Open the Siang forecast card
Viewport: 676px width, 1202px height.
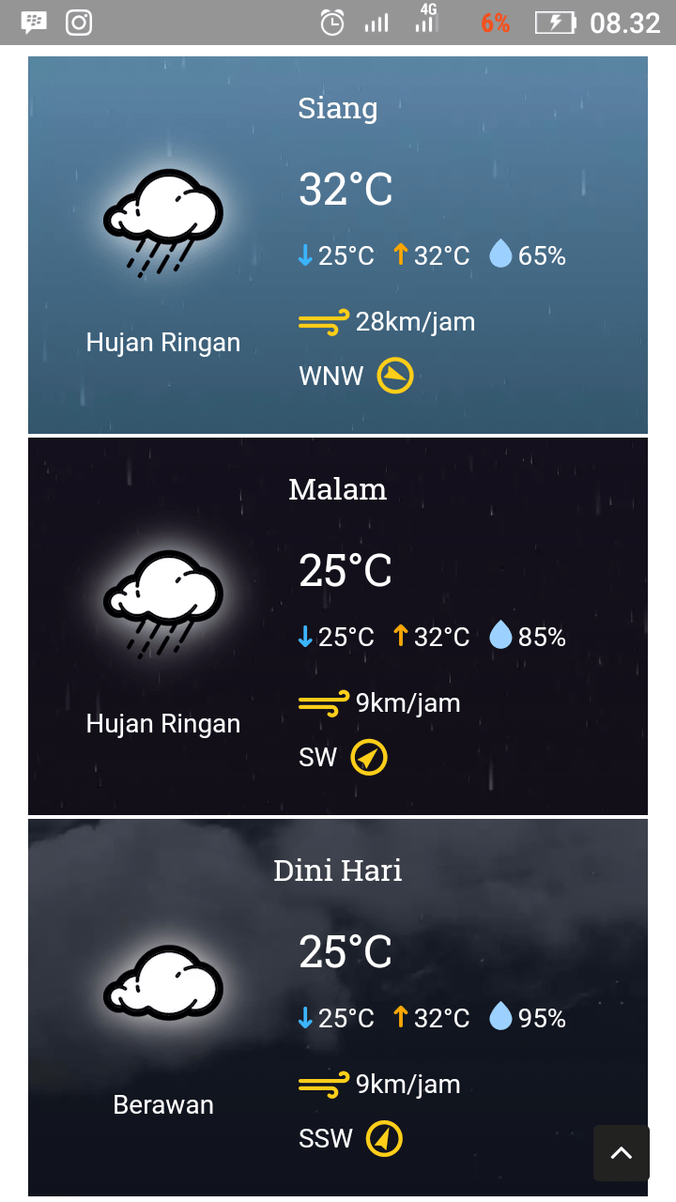coord(338,245)
